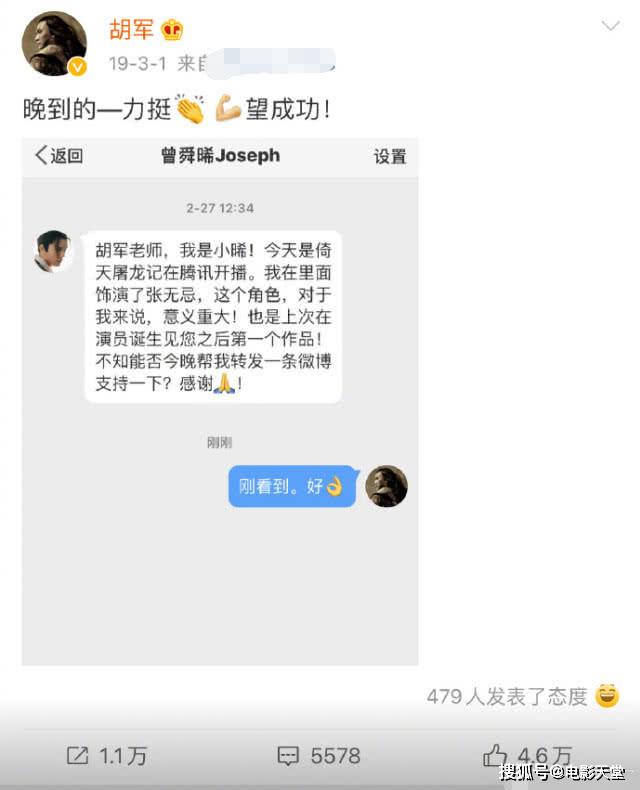Viewport: 640px width, 790px height.
Task: Open the 胡军 username link
Action: point(132,29)
